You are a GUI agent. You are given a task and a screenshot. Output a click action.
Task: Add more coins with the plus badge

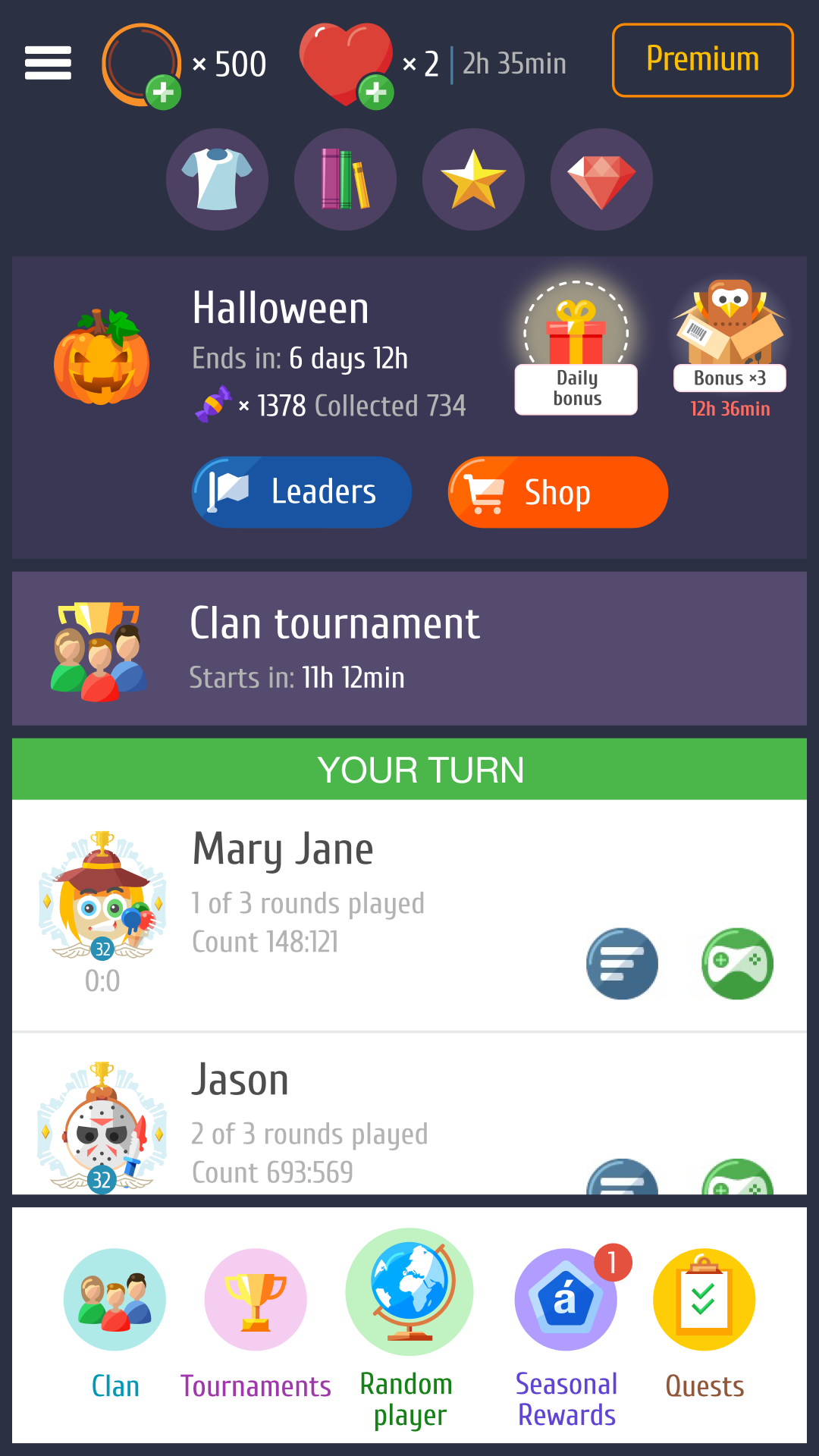point(163,93)
